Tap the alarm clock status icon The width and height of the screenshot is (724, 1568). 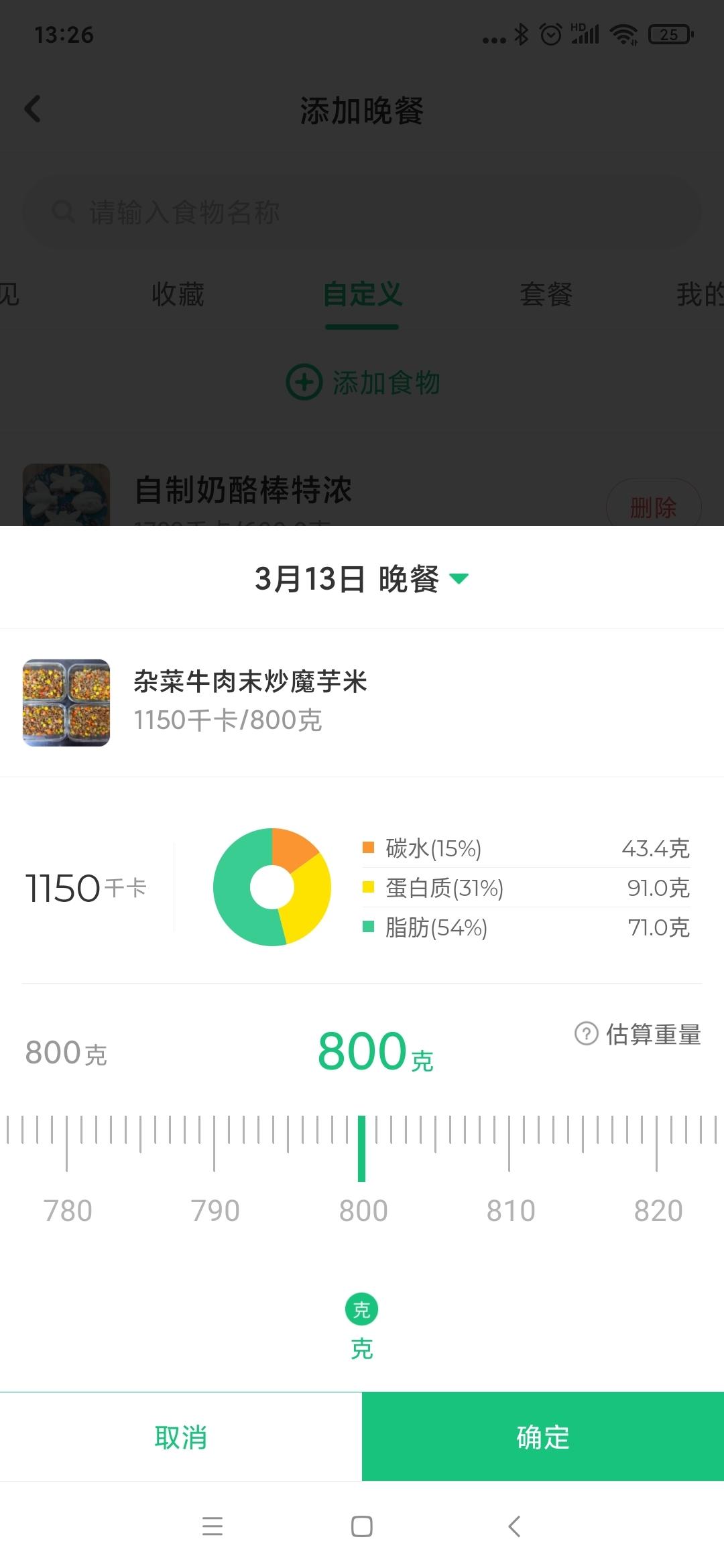click(550, 34)
